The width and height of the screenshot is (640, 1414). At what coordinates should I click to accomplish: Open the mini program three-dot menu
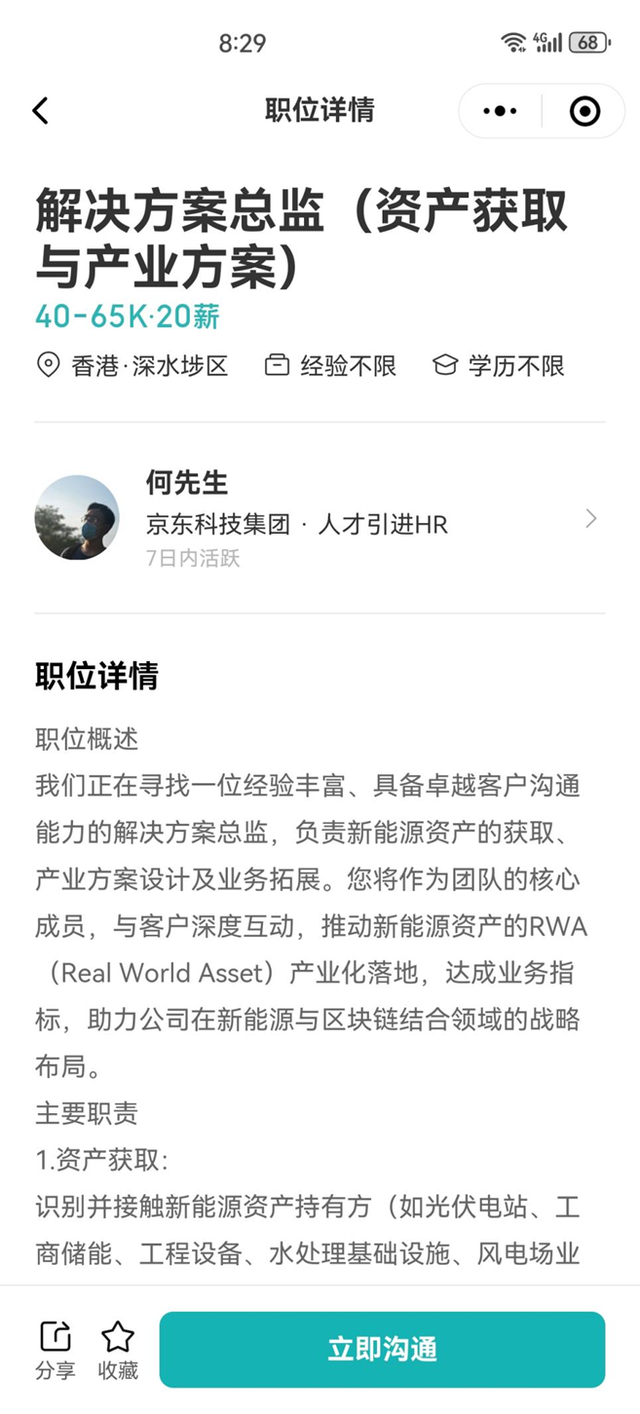tap(500, 111)
